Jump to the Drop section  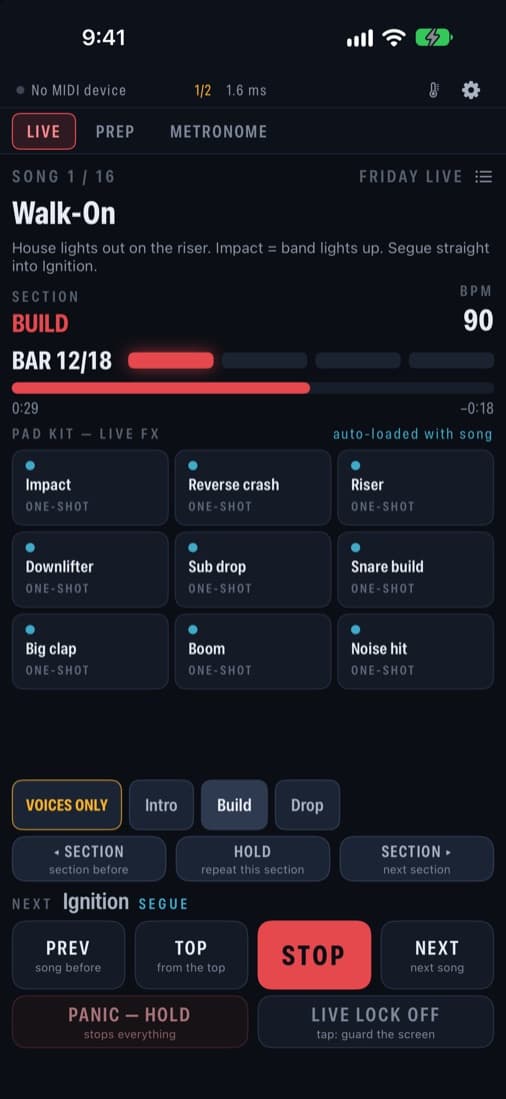coord(307,805)
